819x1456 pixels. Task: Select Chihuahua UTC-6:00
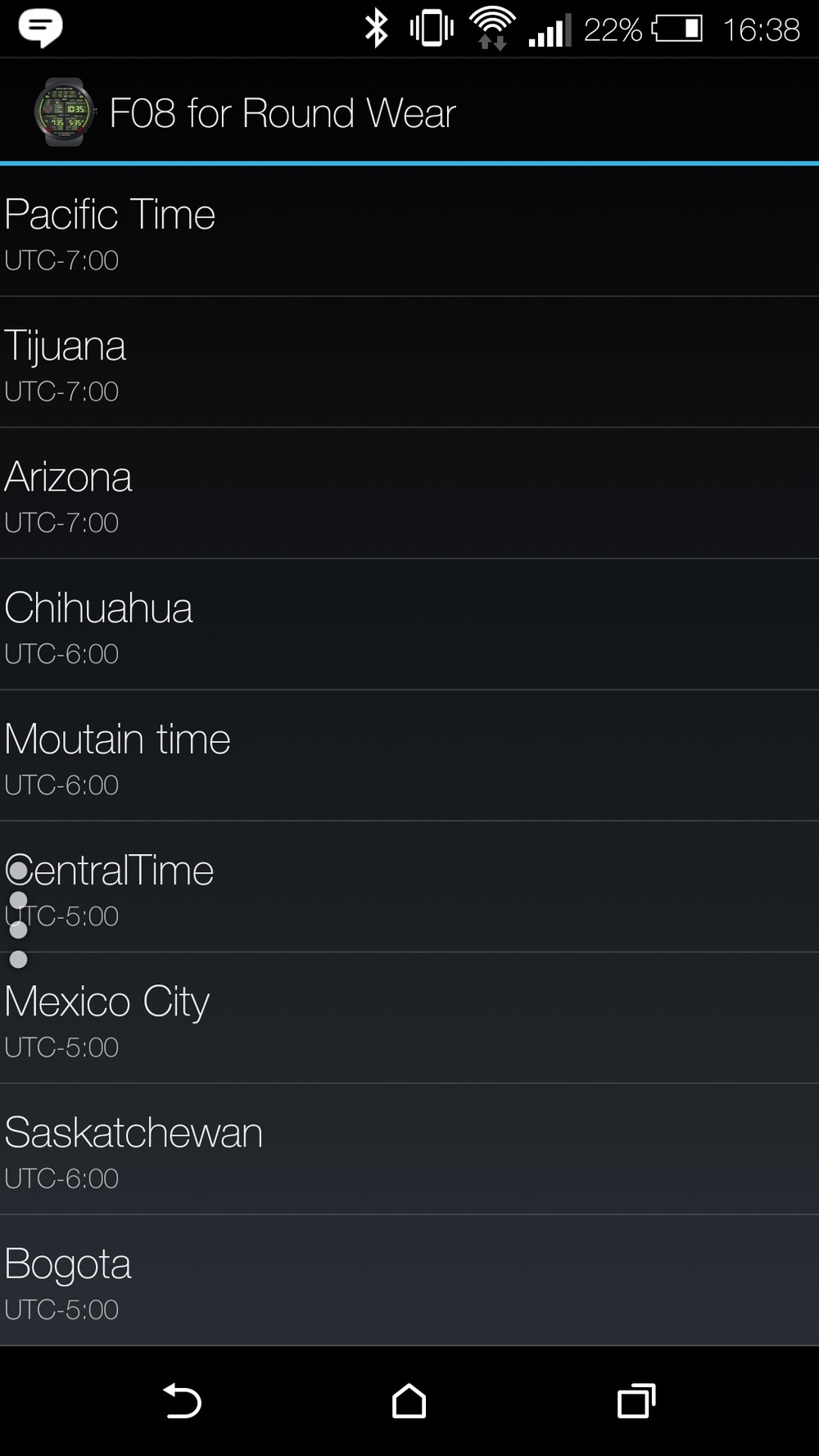point(409,624)
